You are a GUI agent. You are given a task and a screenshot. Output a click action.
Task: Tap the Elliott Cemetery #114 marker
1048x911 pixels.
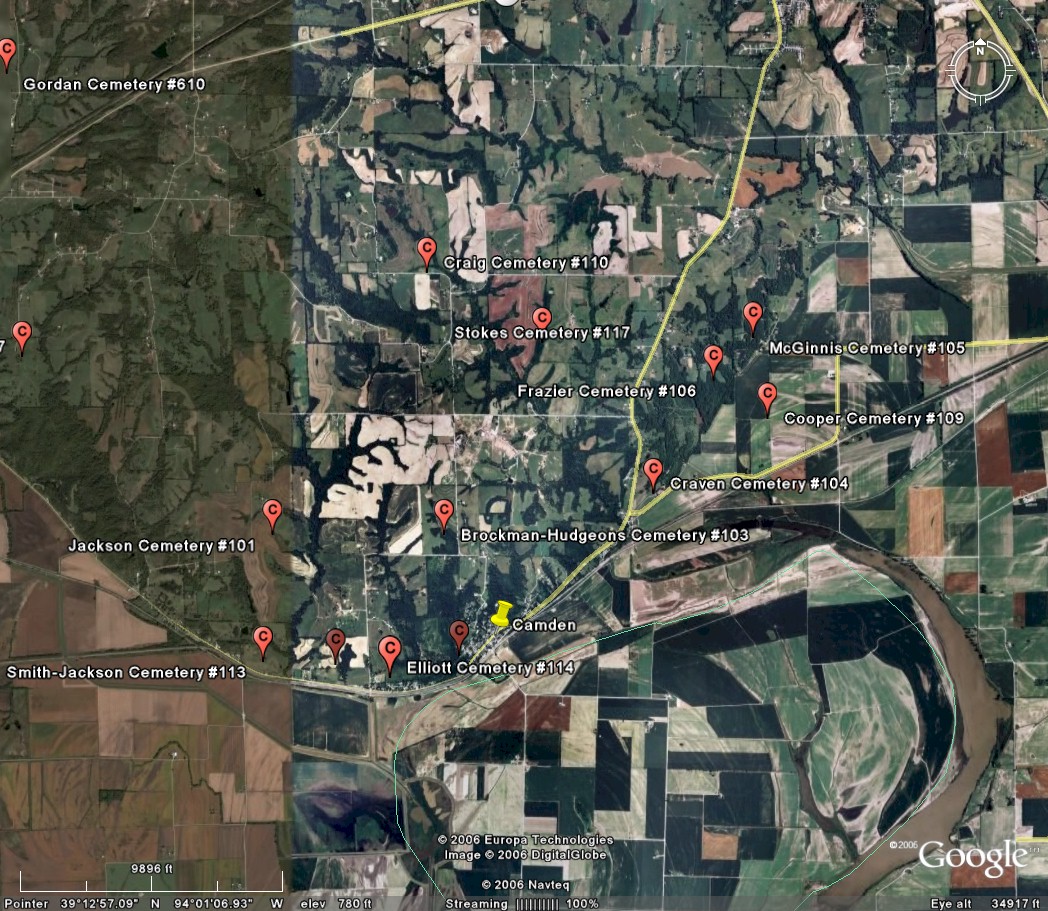390,650
